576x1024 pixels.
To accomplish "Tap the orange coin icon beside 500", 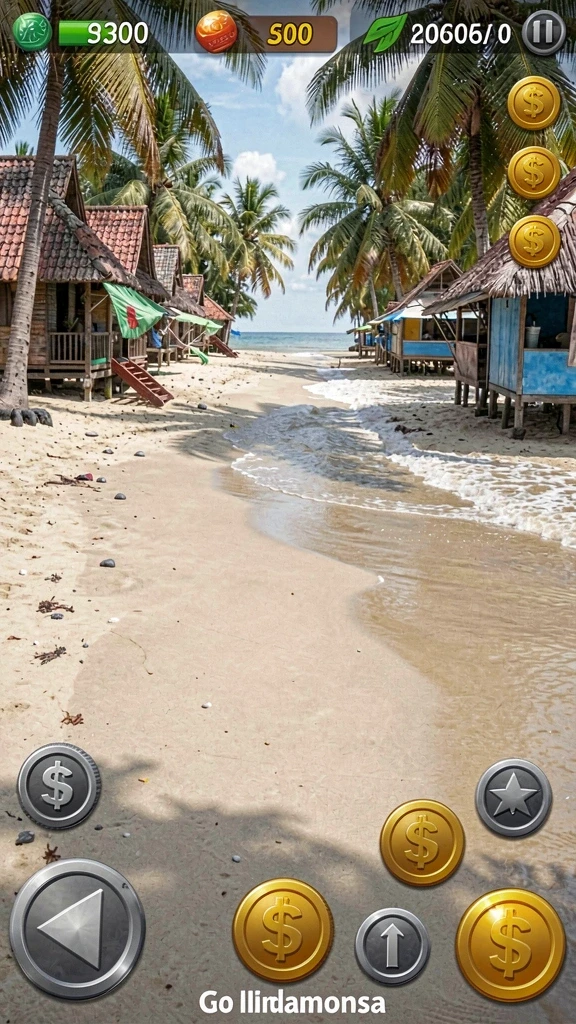I will [x=216, y=32].
